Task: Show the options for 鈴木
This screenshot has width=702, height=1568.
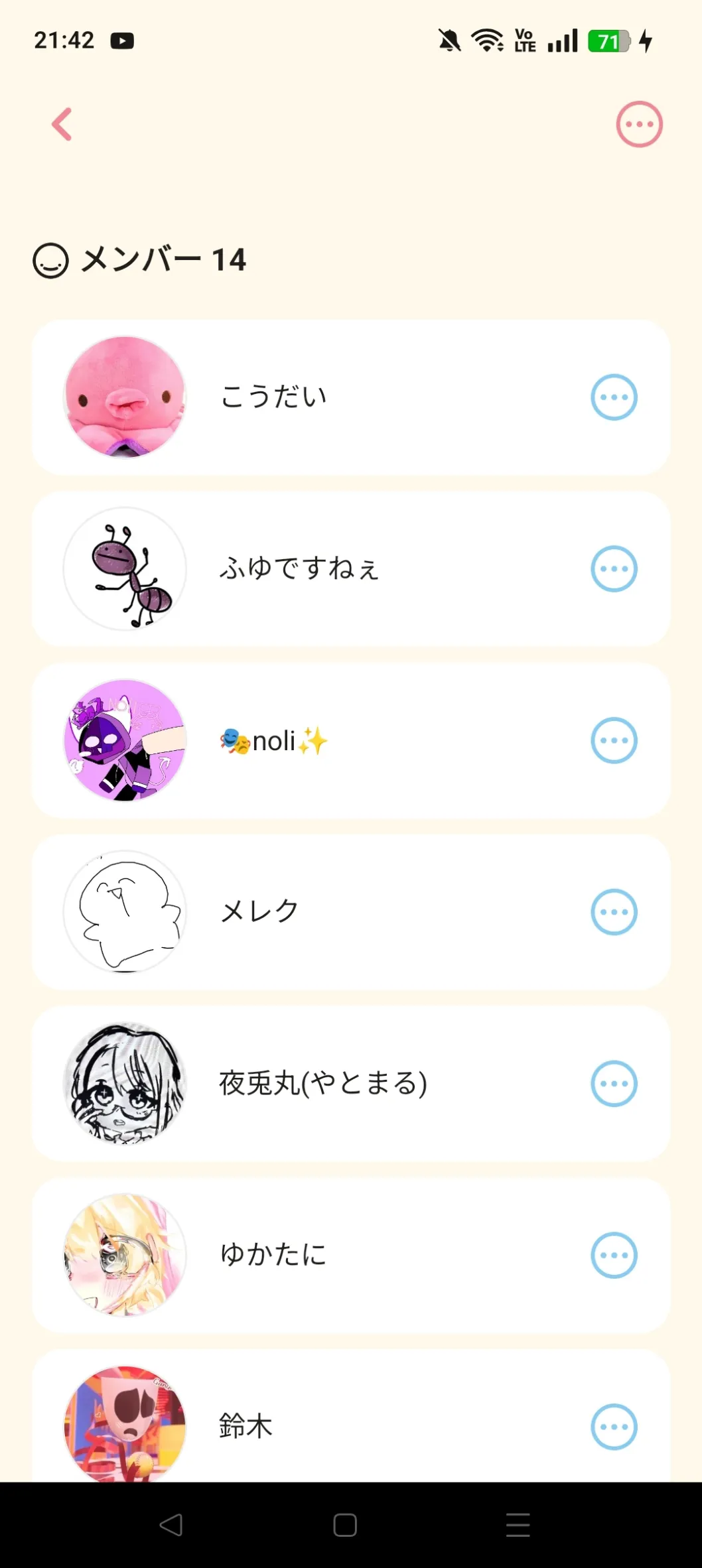Action: [614, 1426]
